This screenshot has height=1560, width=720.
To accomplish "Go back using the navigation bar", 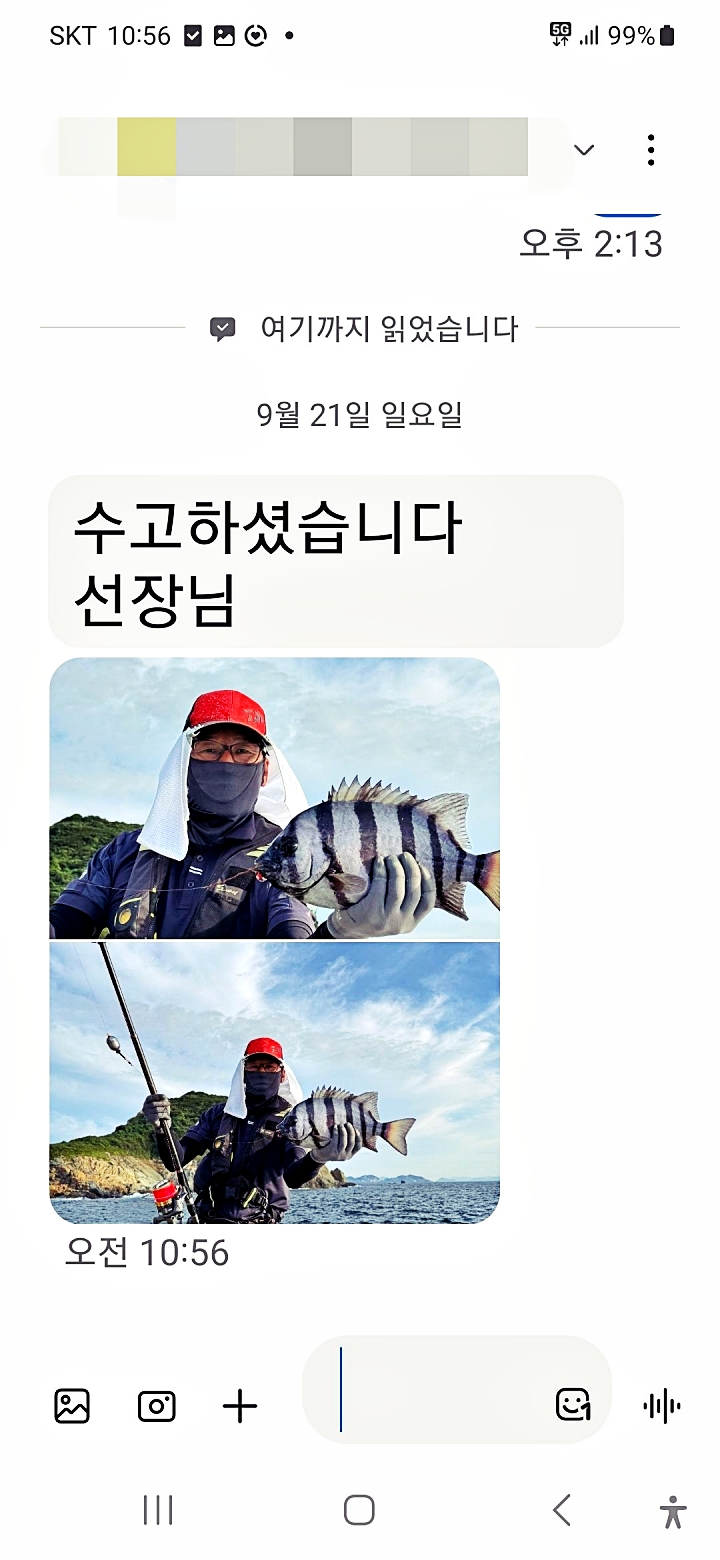I will click(562, 1510).
